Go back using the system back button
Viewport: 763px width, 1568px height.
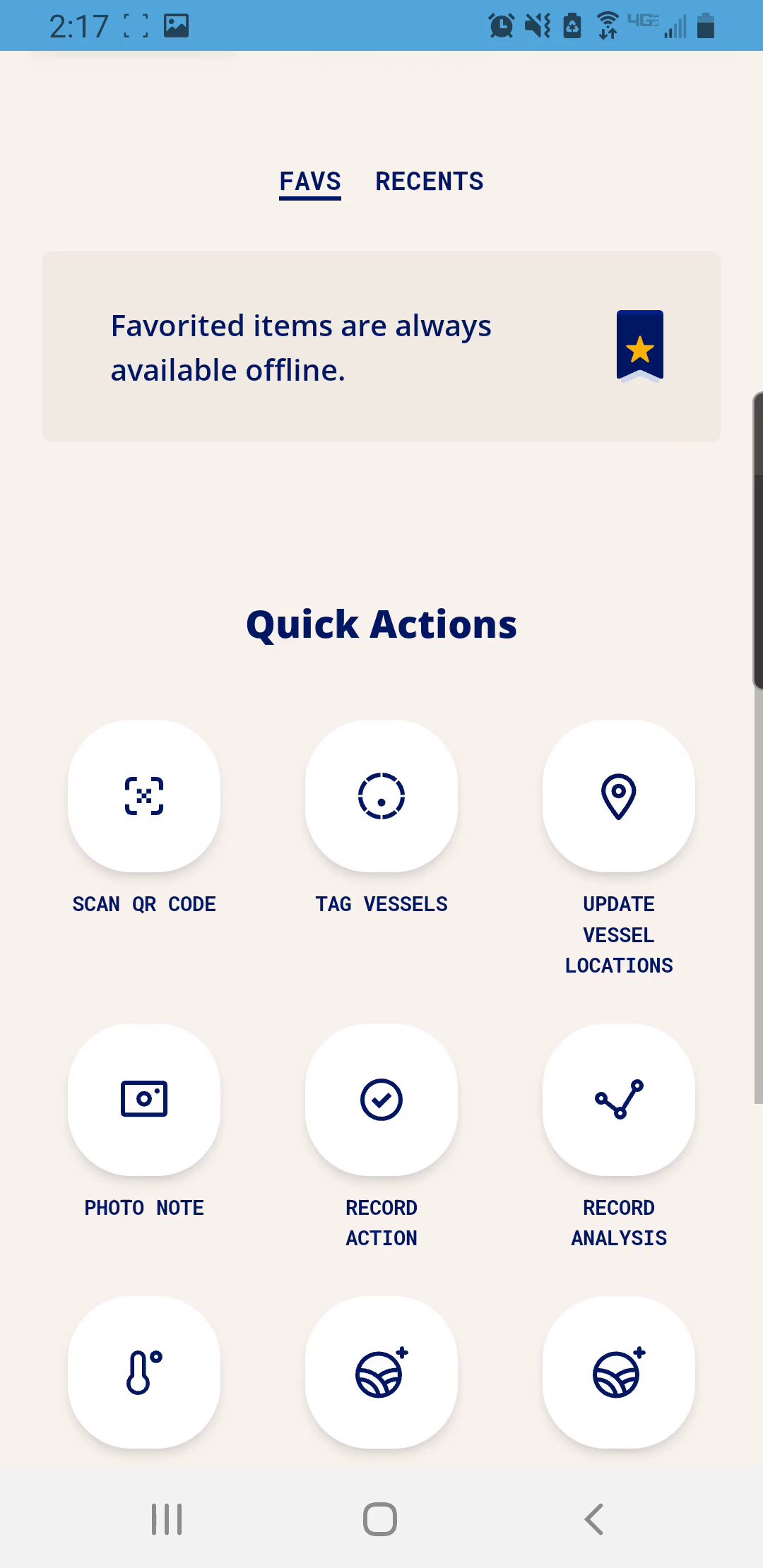(594, 1519)
